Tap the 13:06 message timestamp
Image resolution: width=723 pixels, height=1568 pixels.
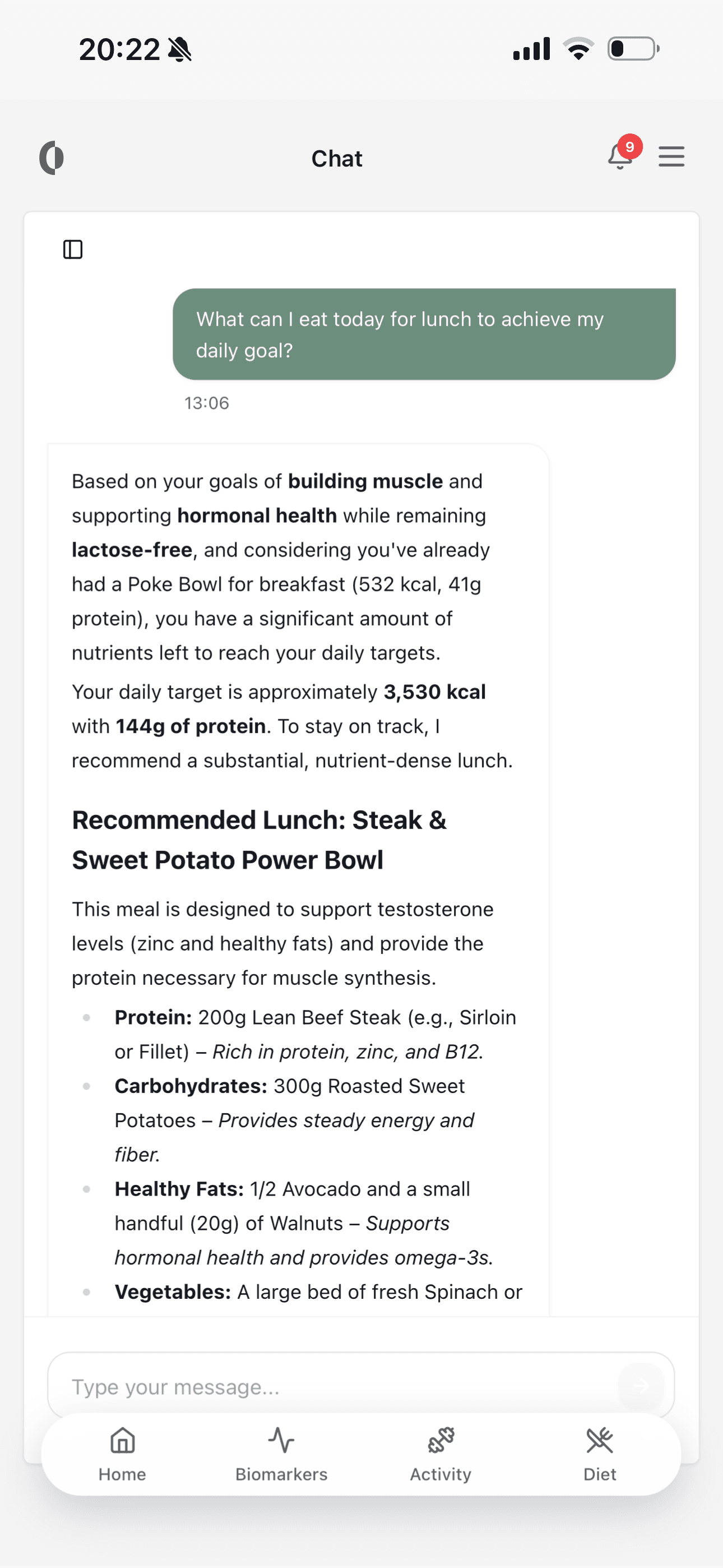click(206, 402)
